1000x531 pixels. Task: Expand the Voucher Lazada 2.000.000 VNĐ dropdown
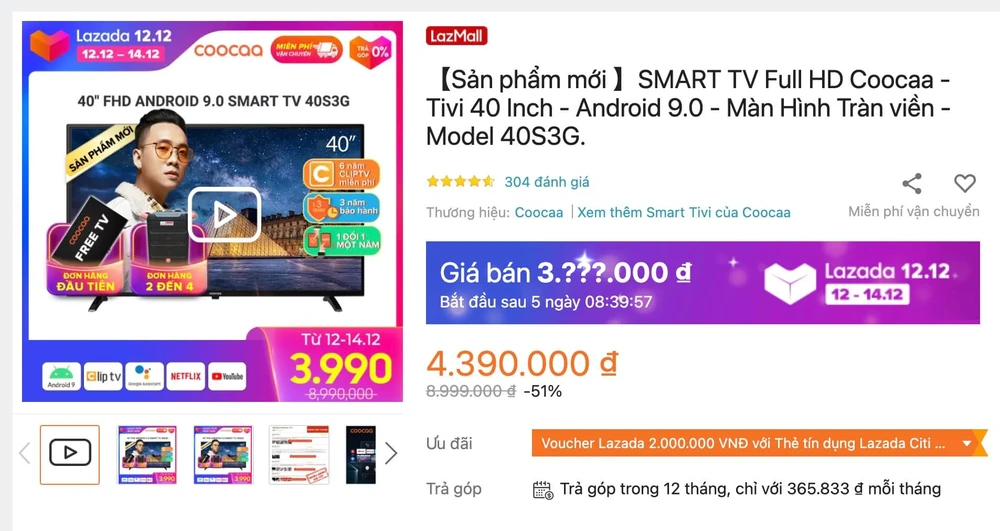966,443
